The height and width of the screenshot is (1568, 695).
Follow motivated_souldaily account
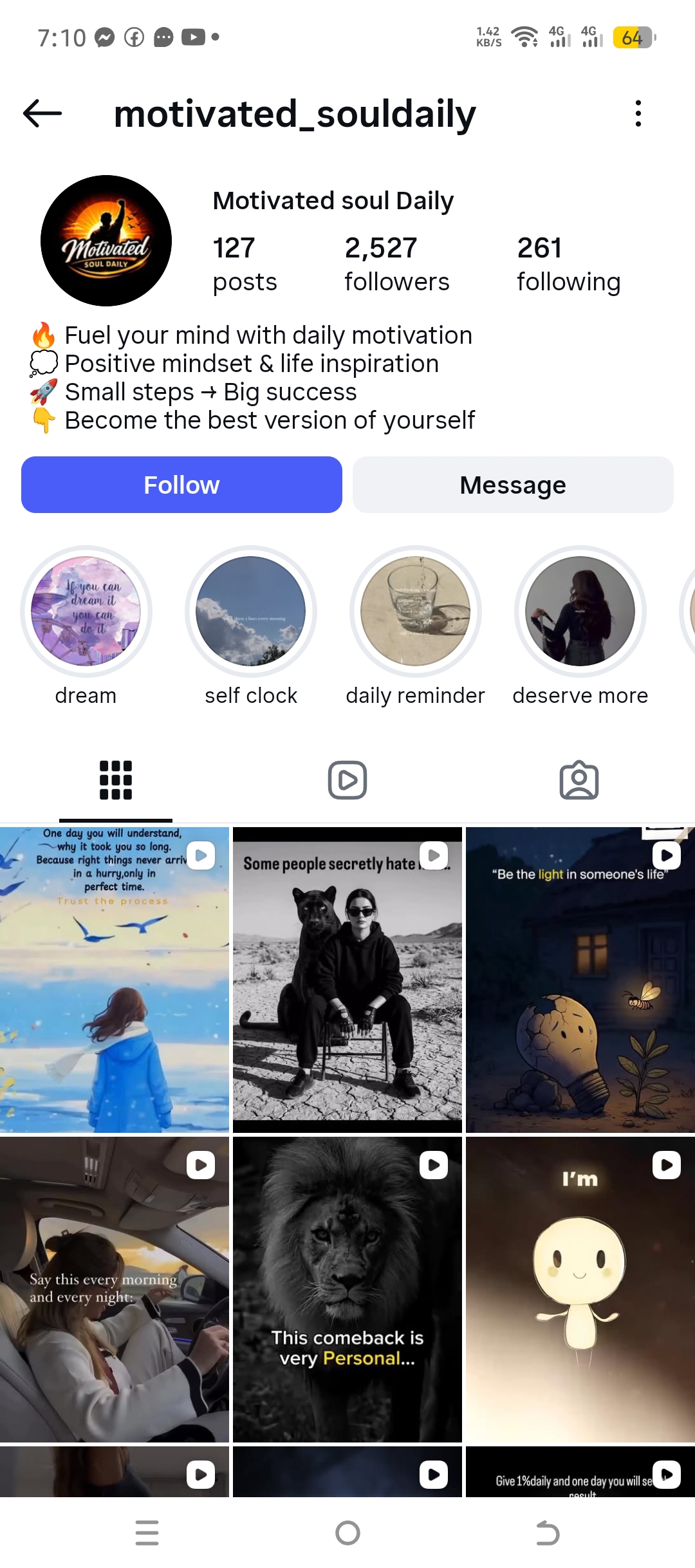coord(181,485)
